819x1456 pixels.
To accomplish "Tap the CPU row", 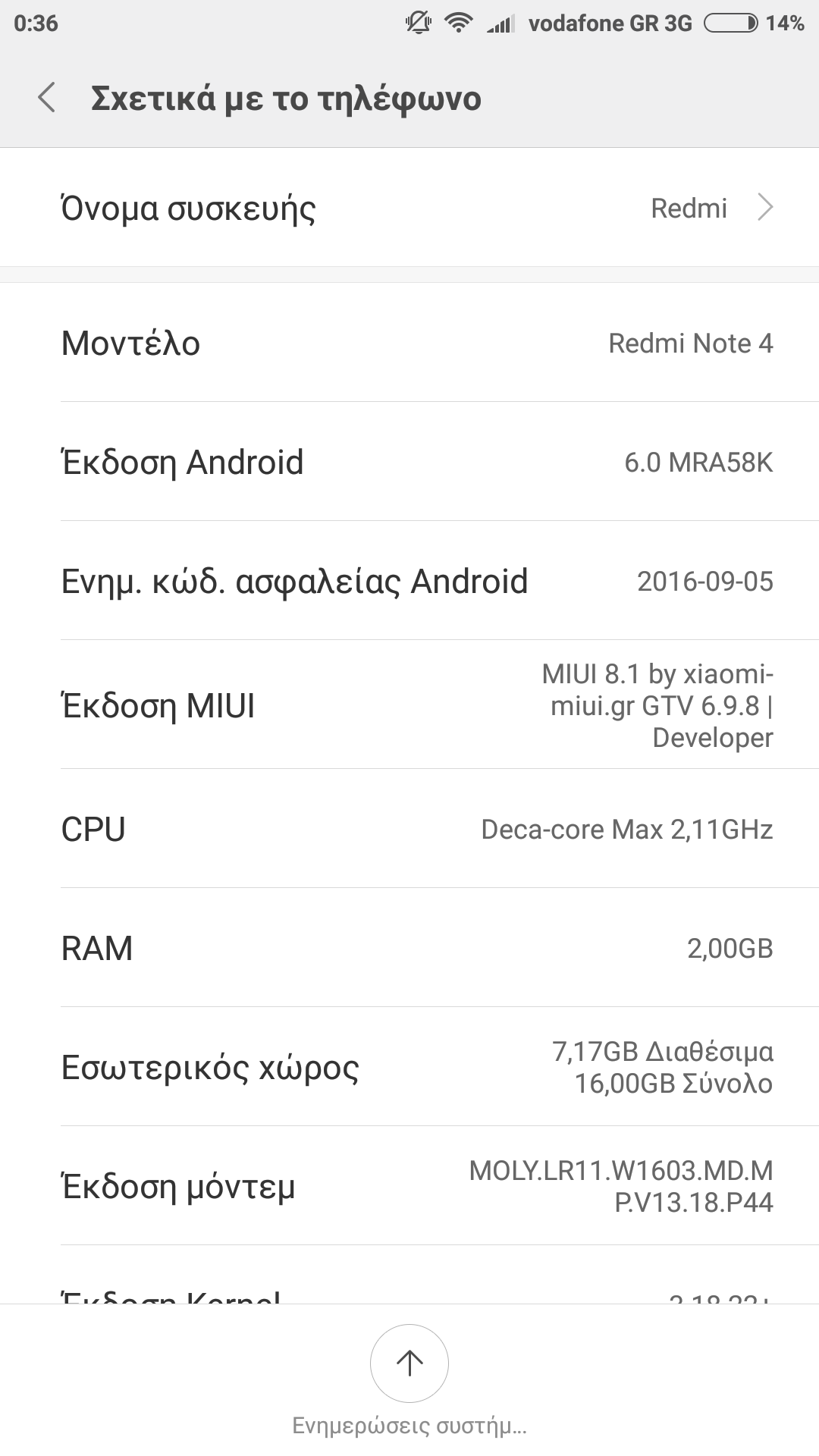I will [x=409, y=829].
